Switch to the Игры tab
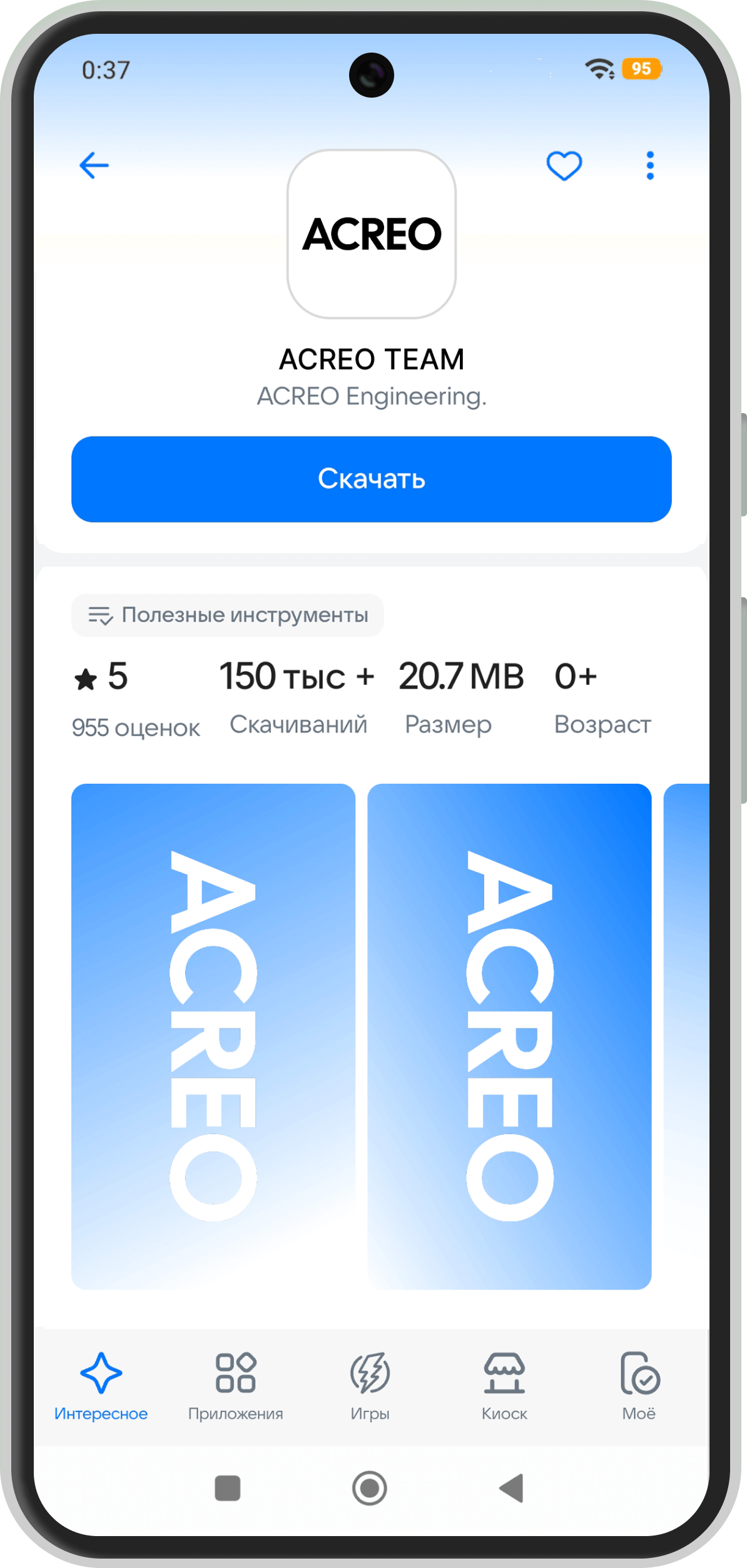Image resolution: width=747 pixels, height=1568 pixels. click(370, 1386)
